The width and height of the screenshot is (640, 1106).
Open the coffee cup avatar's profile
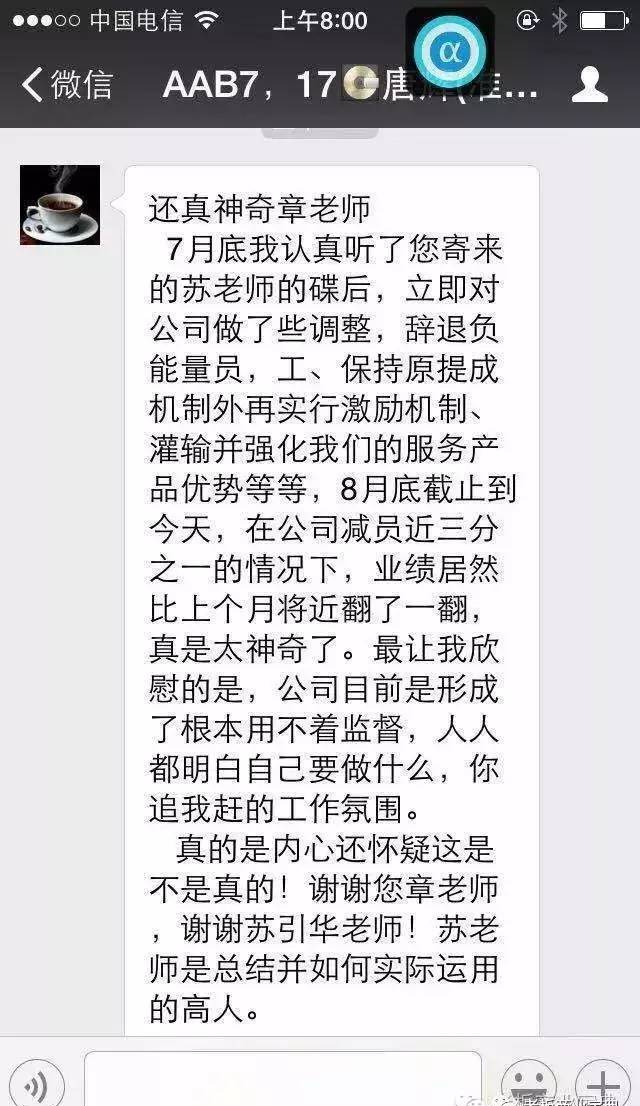(x=60, y=205)
